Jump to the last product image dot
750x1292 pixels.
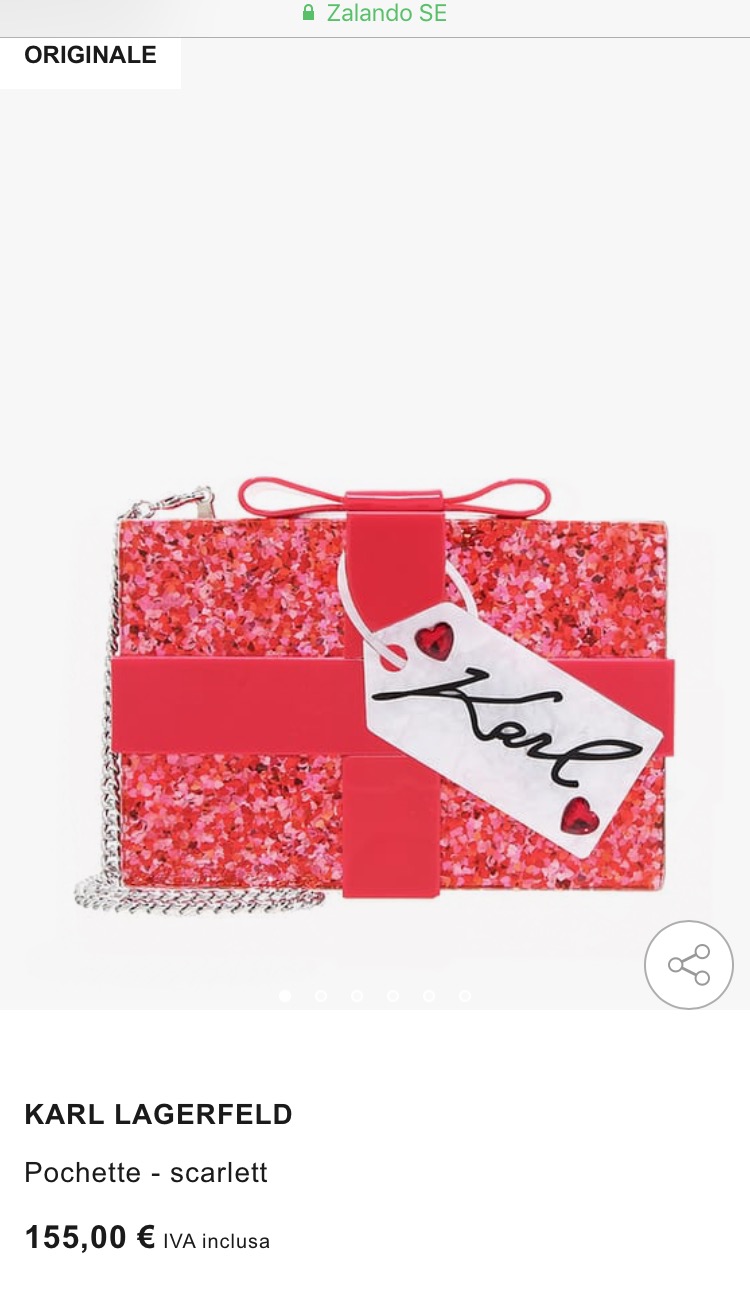point(465,996)
